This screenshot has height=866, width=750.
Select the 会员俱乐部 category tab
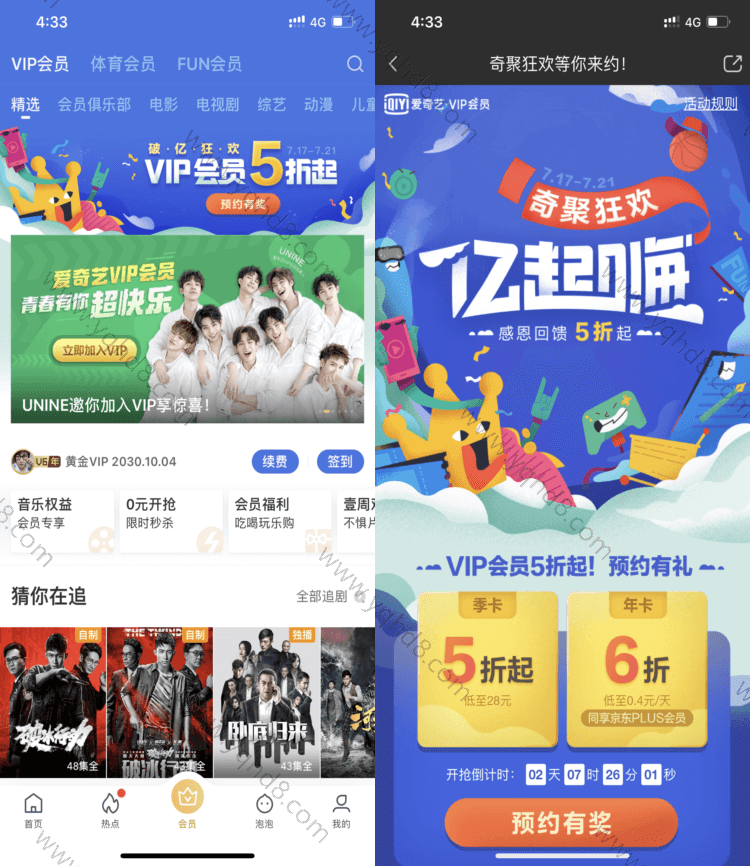[94, 104]
